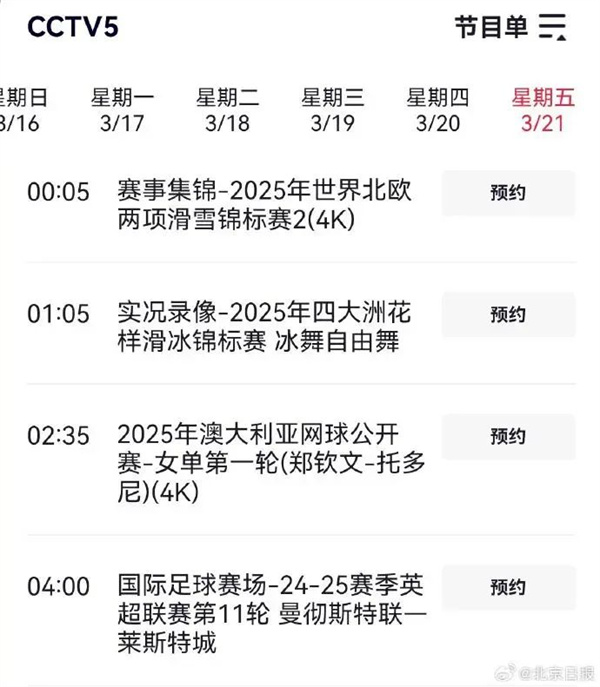Tap 预约 for the 01:05 花样滑冰 recording
This screenshot has height=687, width=600.
point(507,315)
